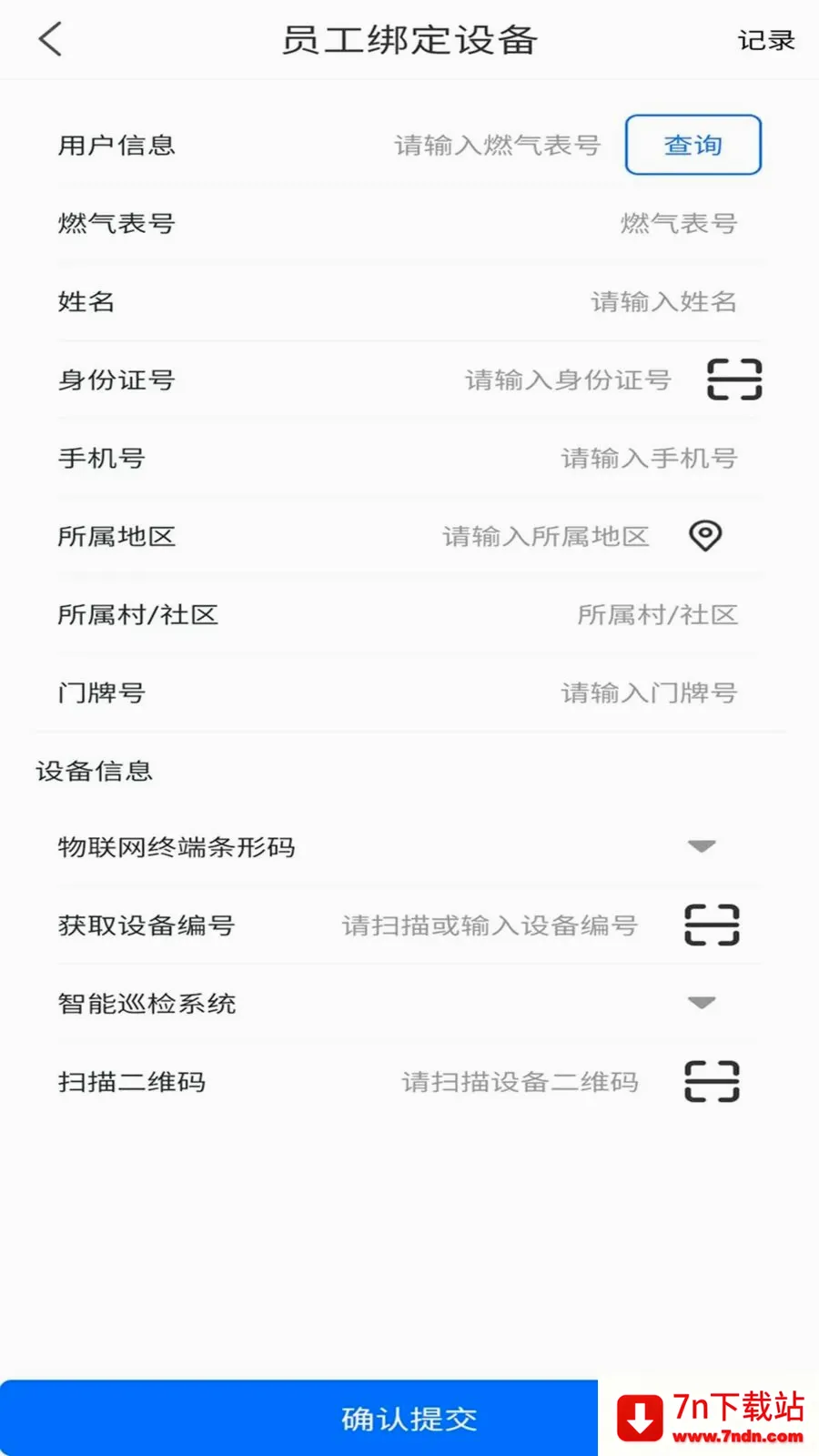Scan device number with 获取设备编号 scan icon

pyautogui.click(x=712, y=925)
